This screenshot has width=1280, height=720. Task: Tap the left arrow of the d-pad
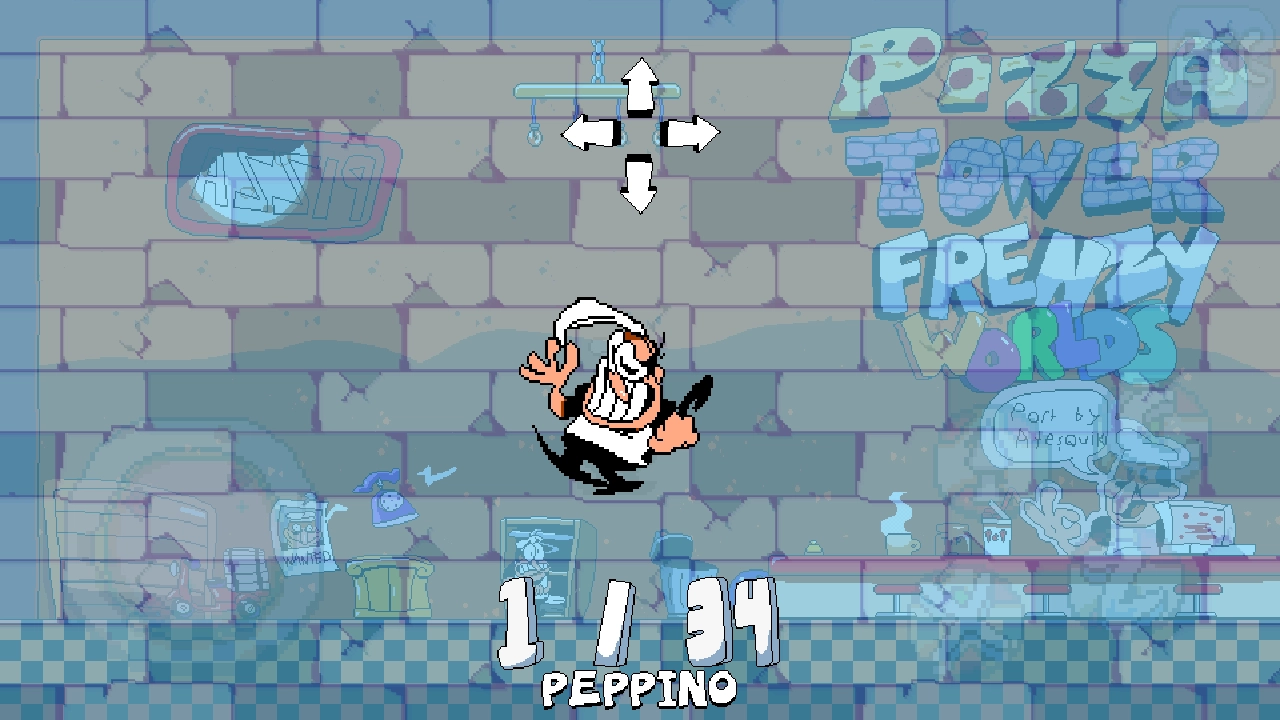tap(590, 133)
